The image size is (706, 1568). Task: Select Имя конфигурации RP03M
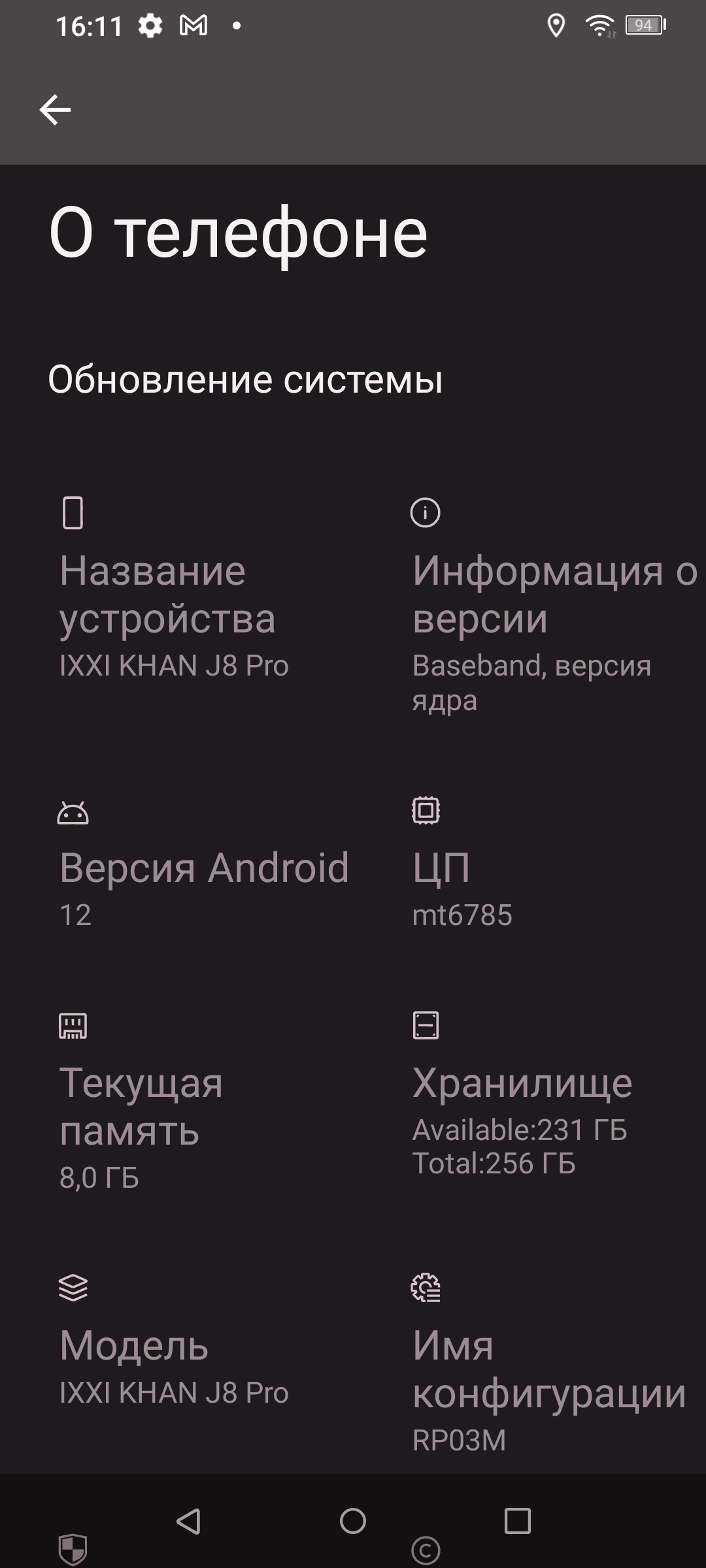[x=548, y=1372]
